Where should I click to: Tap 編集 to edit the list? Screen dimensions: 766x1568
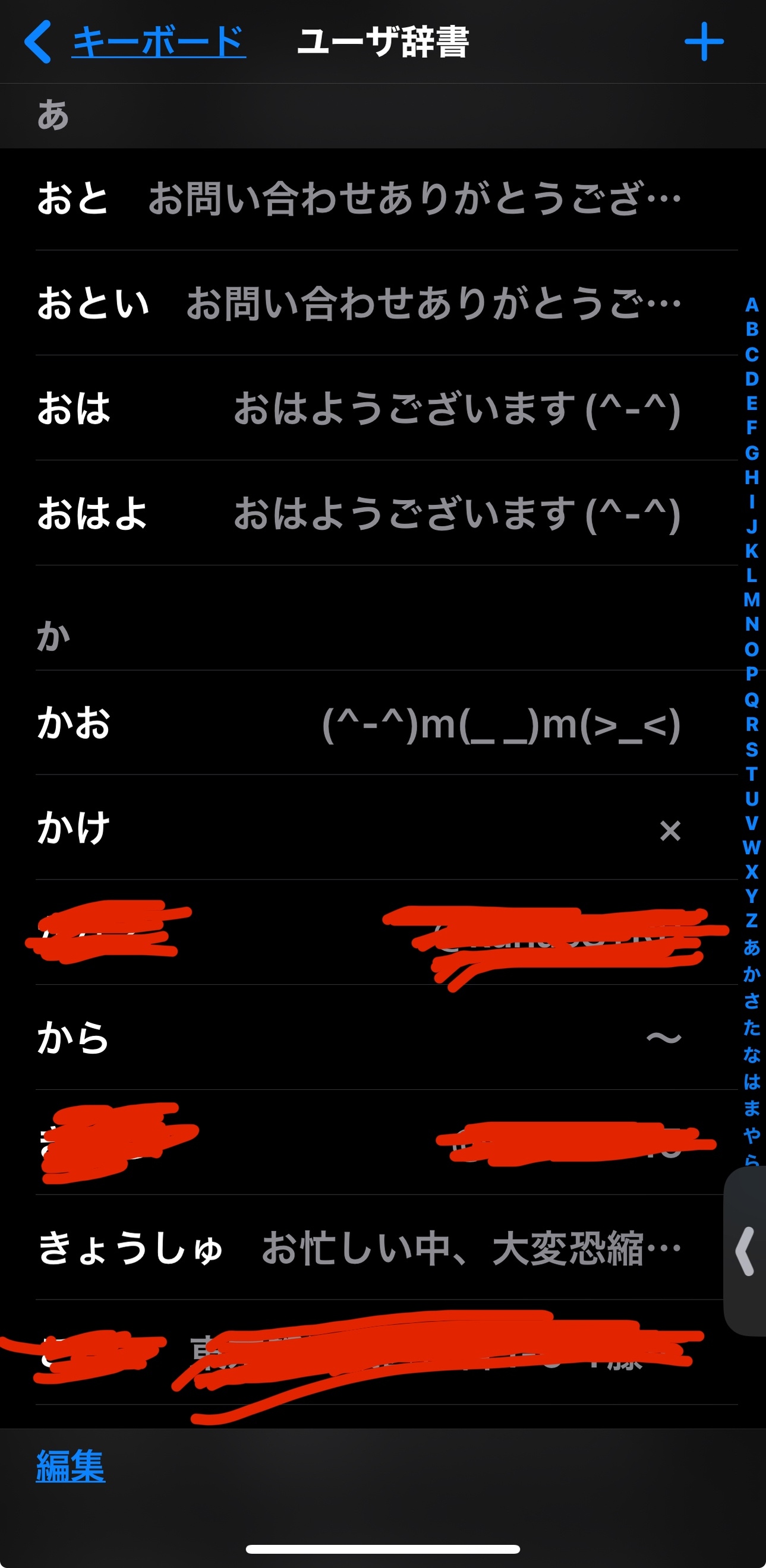click(71, 1466)
